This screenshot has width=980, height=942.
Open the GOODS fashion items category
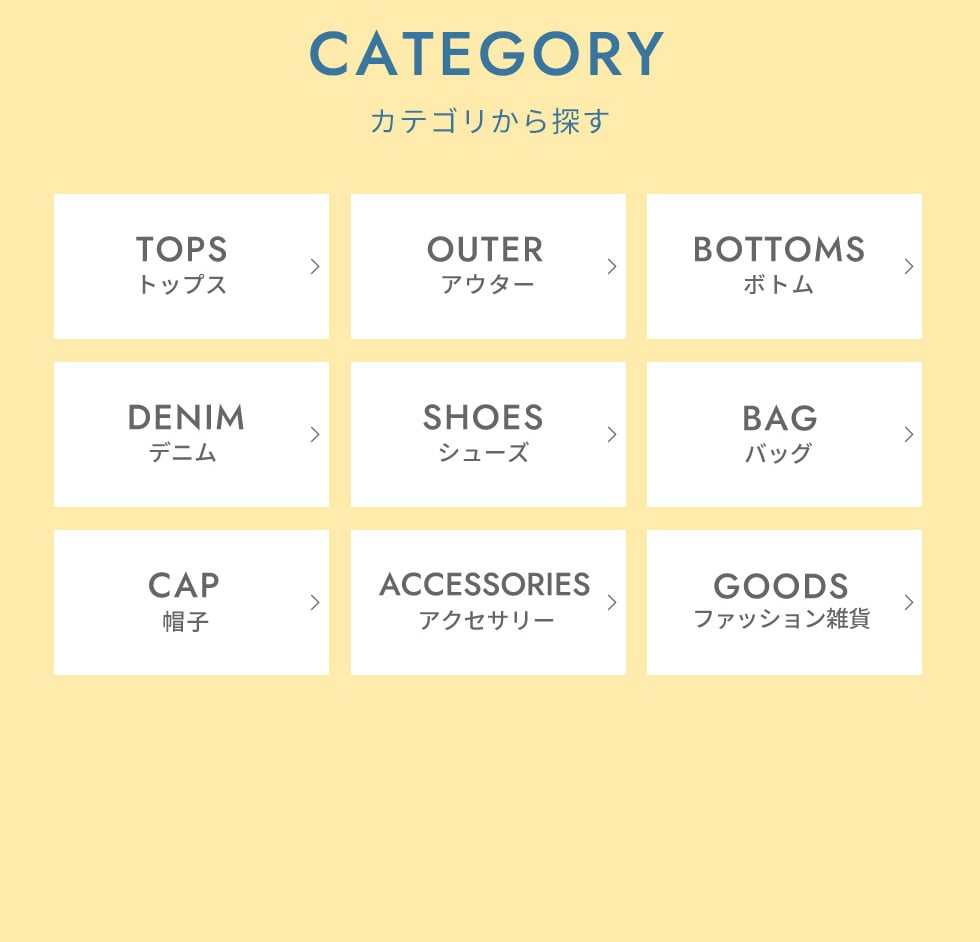point(784,602)
